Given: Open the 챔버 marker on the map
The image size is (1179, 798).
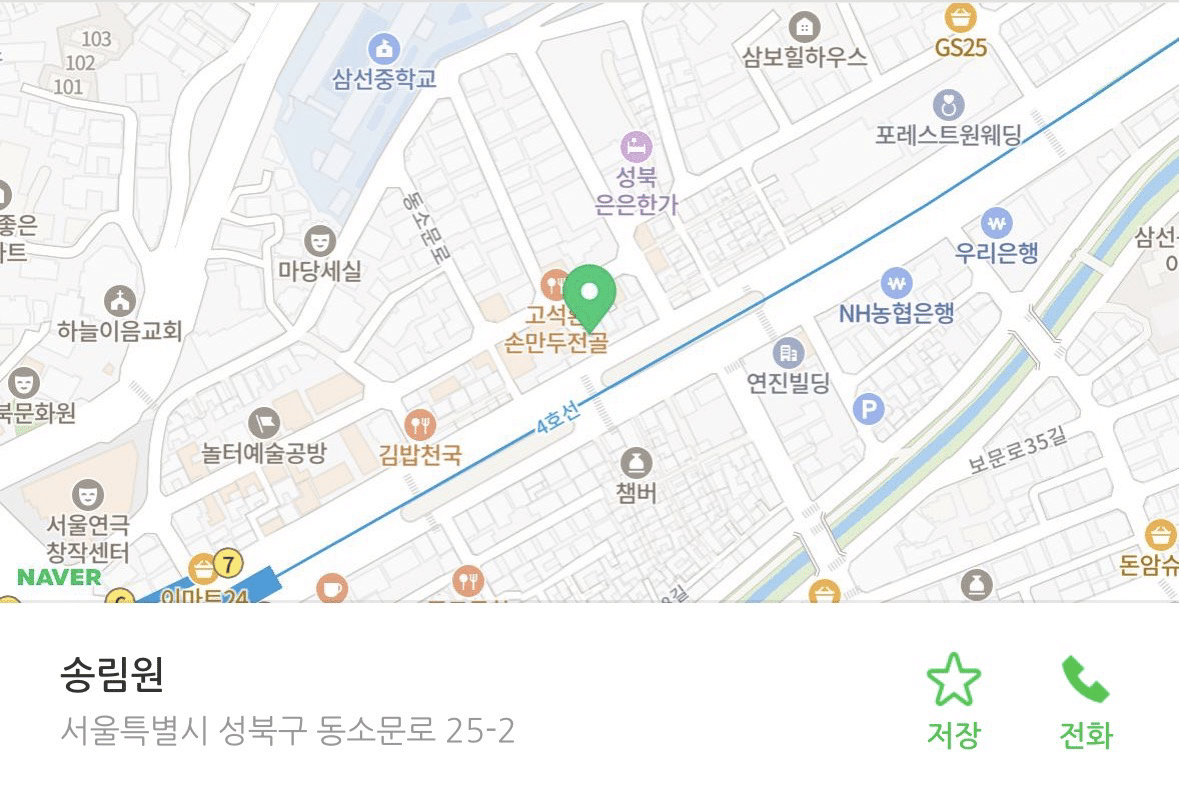Looking at the screenshot, I should click(x=636, y=463).
